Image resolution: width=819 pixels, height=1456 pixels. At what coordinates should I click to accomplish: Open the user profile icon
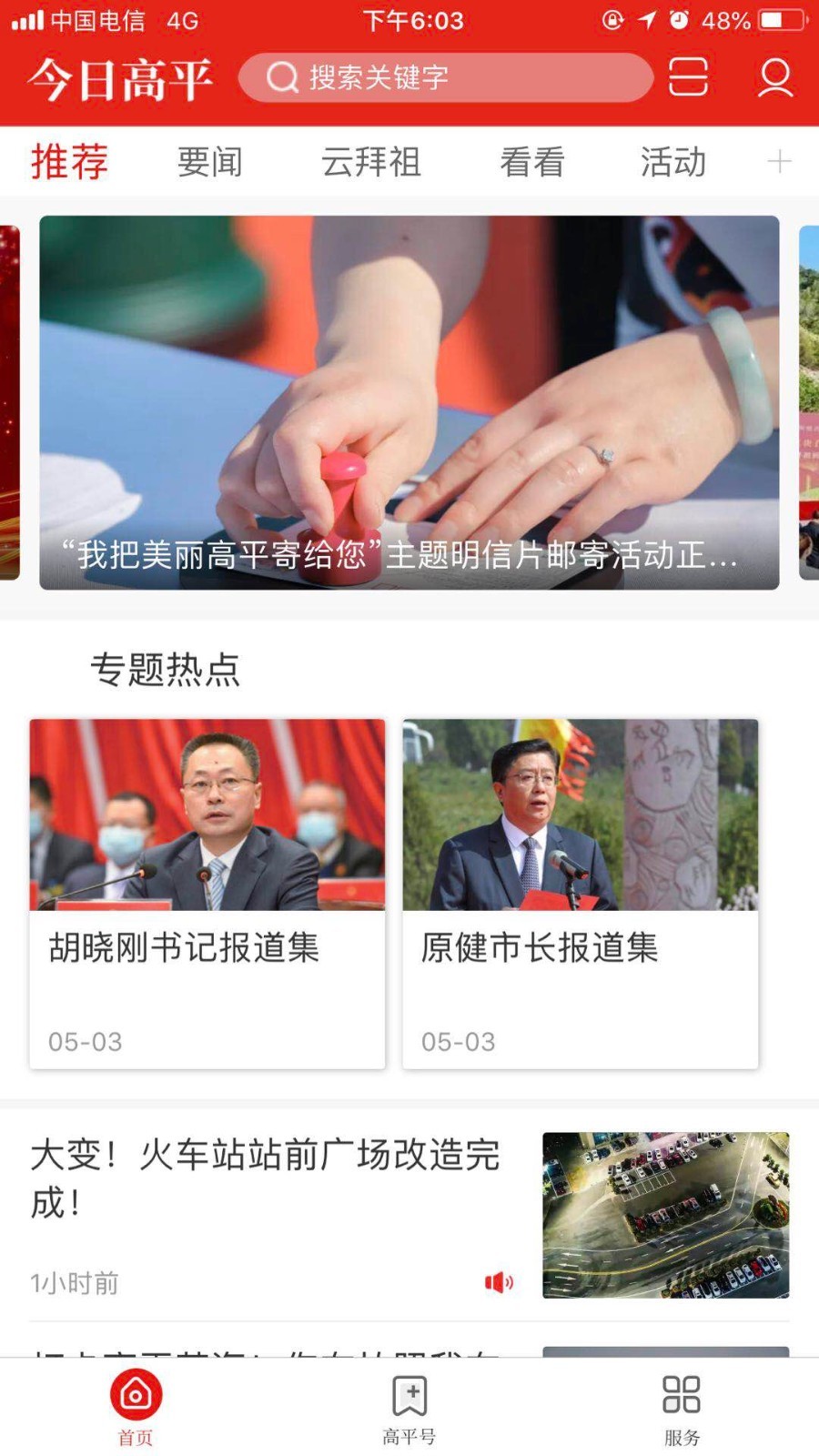tap(775, 77)
